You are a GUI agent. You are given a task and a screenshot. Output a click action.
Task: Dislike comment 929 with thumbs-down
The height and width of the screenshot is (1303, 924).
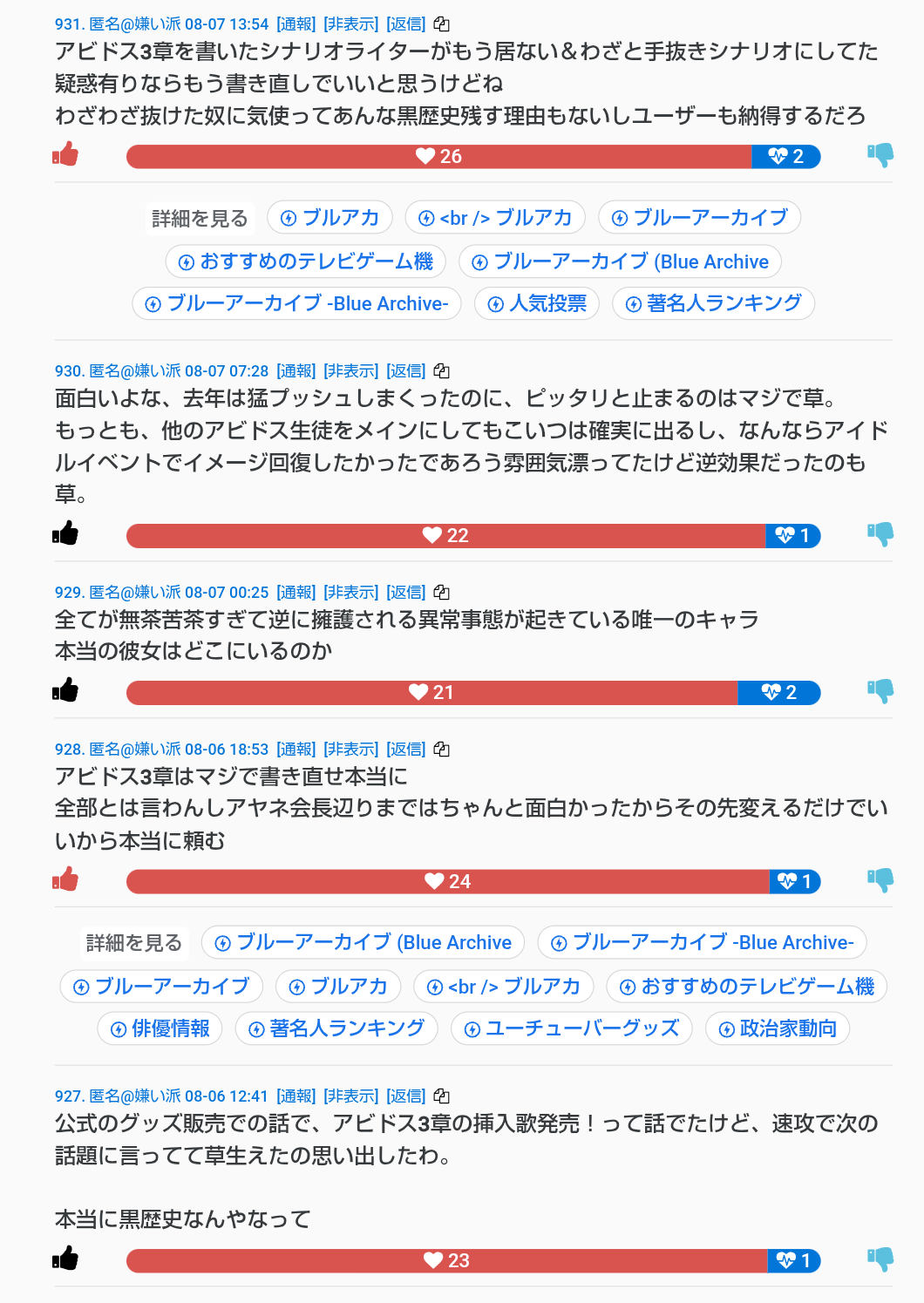pyautogui.click(x=880, y=691)
